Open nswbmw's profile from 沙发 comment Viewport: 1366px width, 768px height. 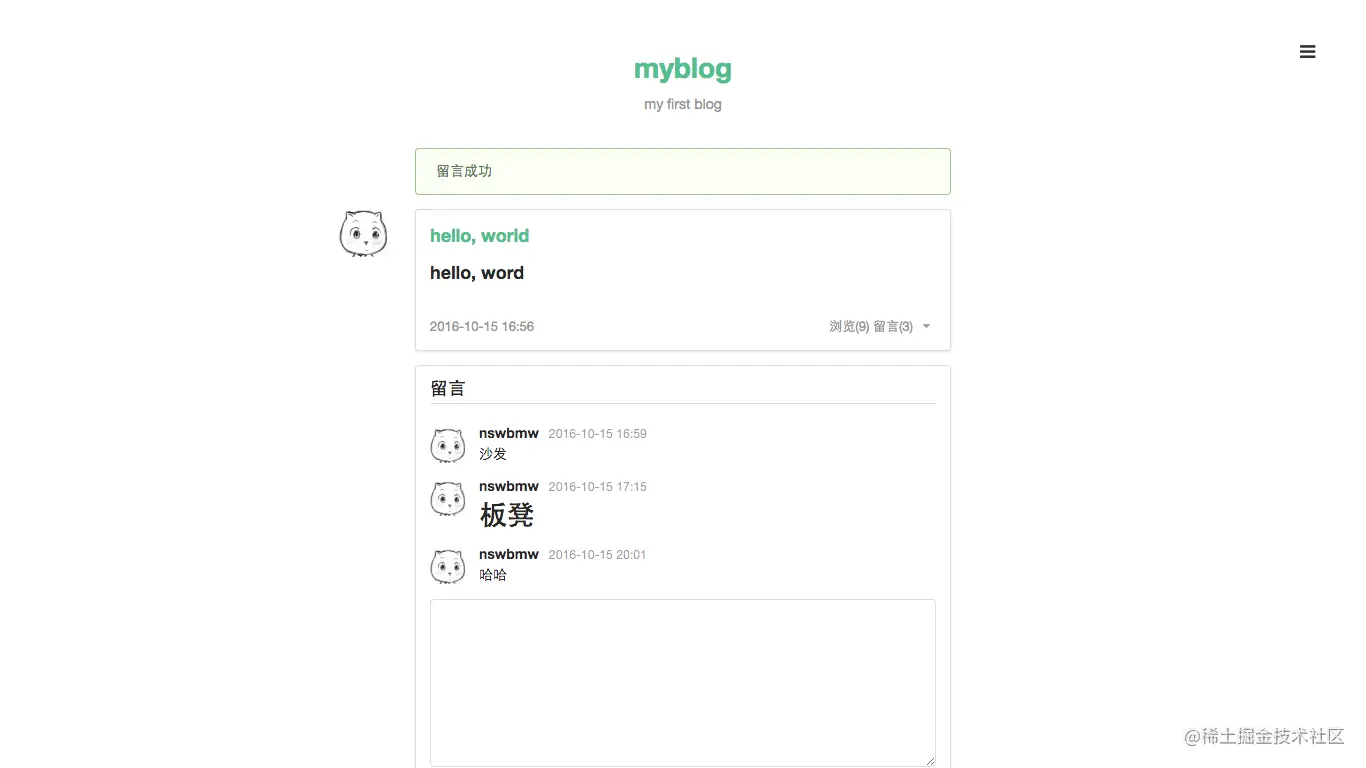pos(508,433)
